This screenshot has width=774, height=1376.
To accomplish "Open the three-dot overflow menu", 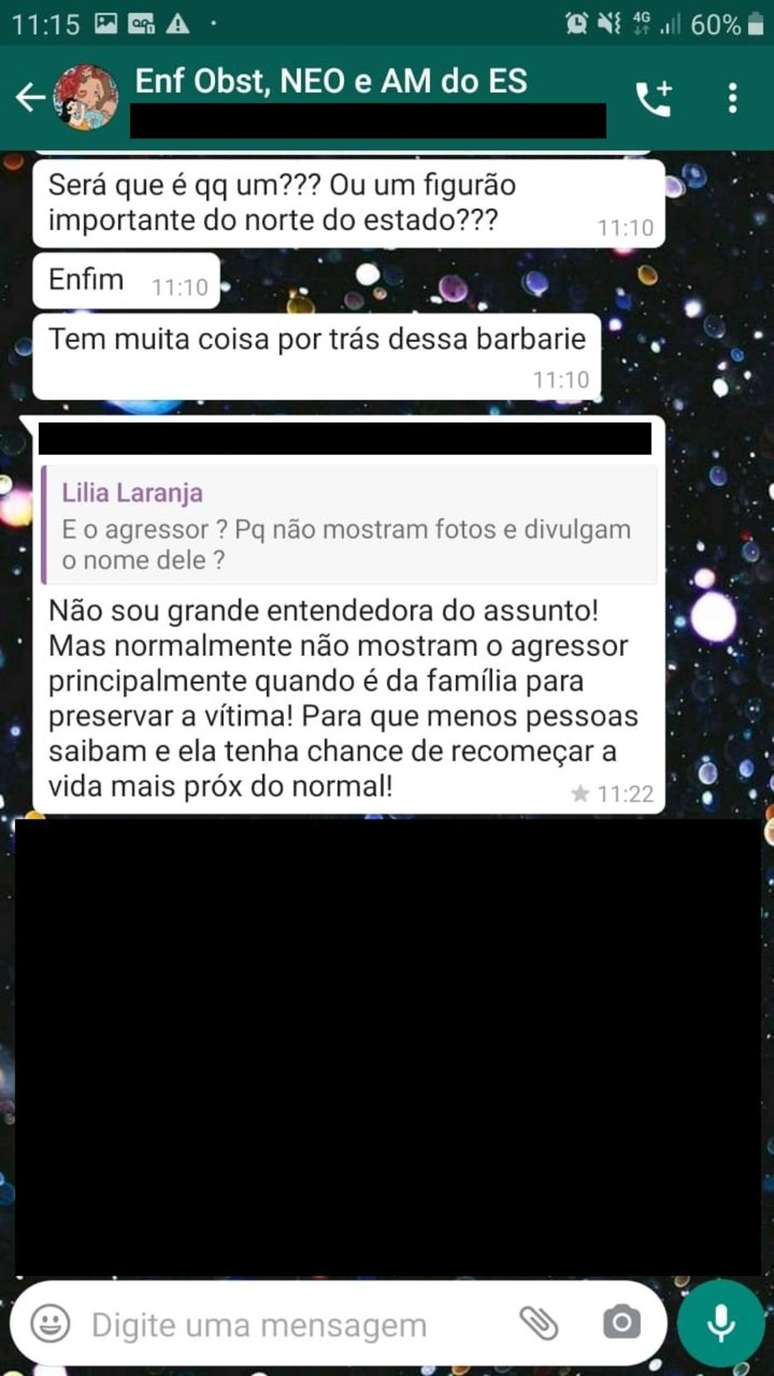I will tap(733, 95).
